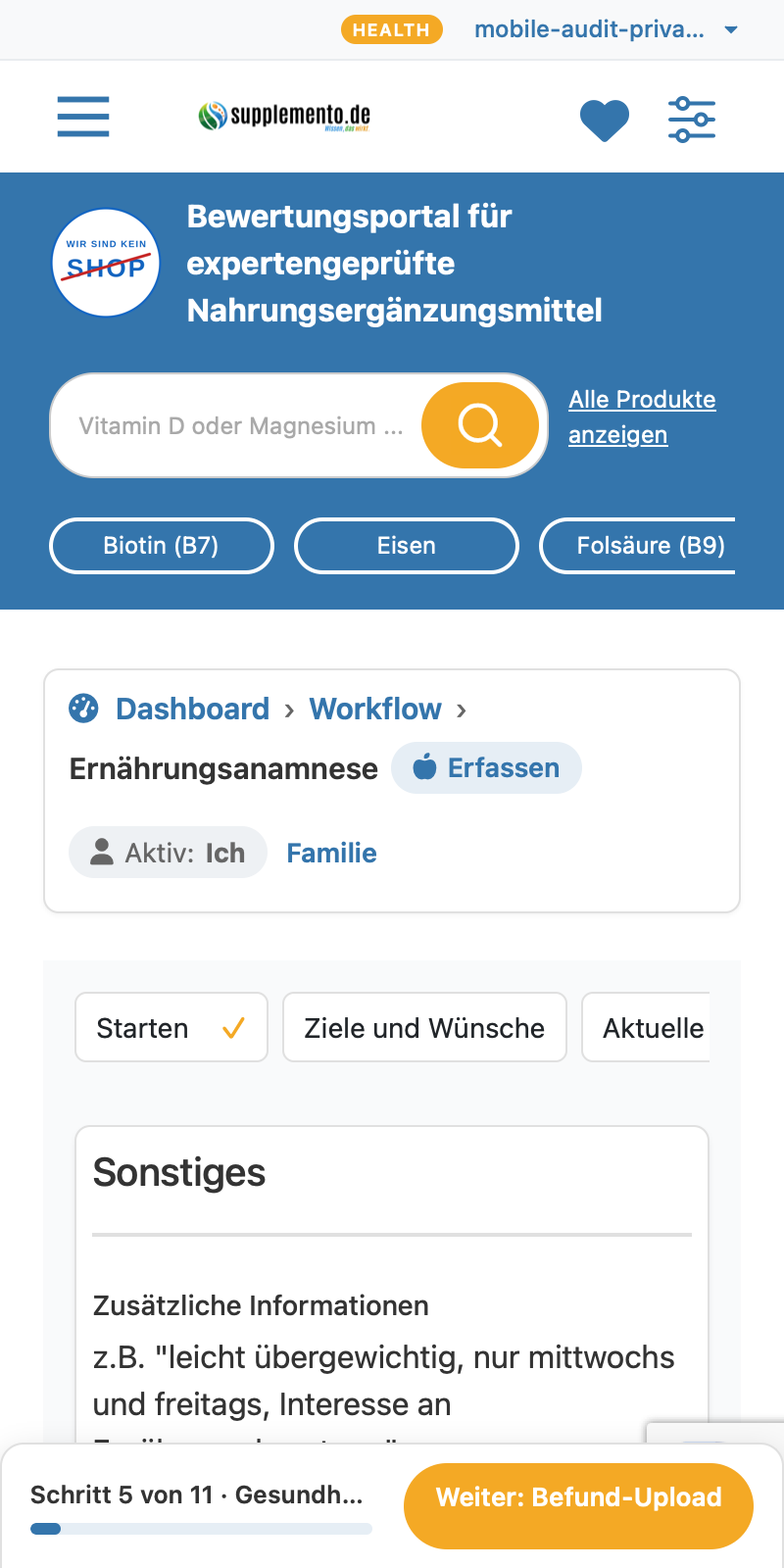
Task: Open the hamburger menu
Action: [x=83, y=117]
